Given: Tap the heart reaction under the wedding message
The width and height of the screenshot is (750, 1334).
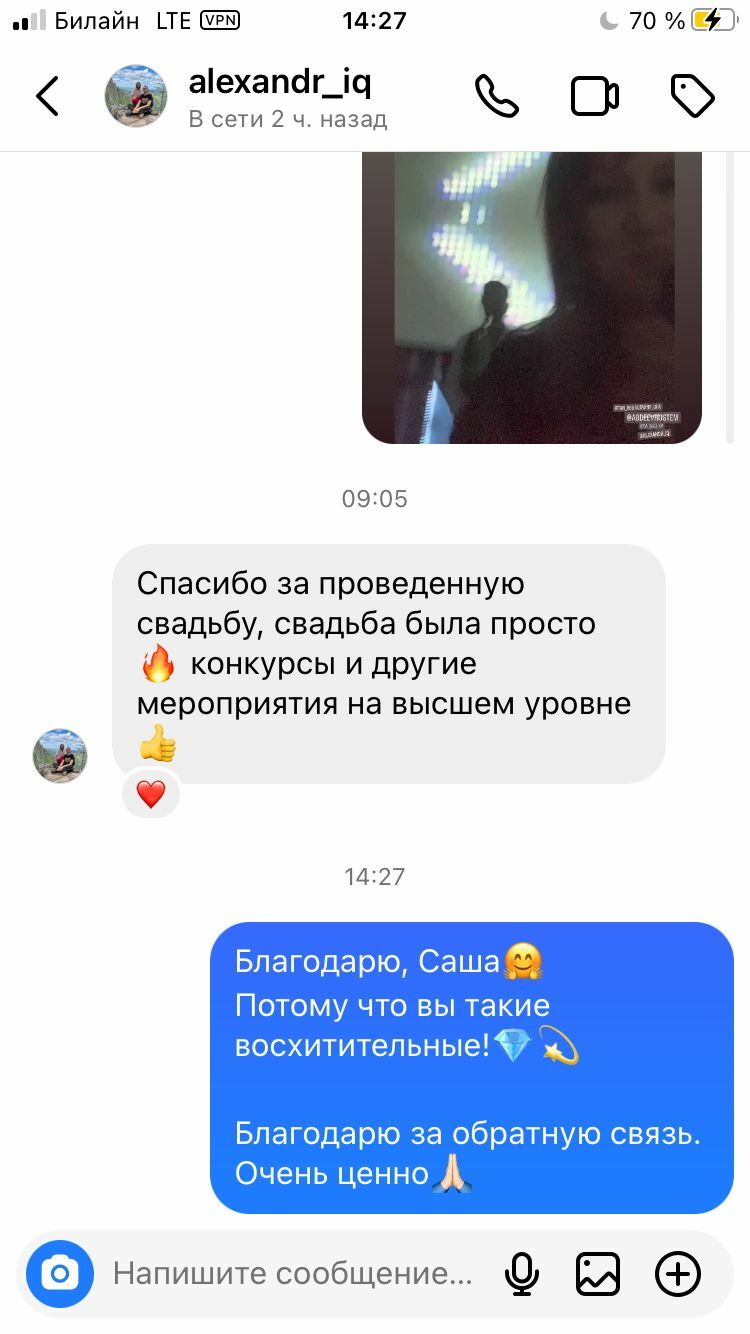Looking at the screenshot, I should [151, 795].
